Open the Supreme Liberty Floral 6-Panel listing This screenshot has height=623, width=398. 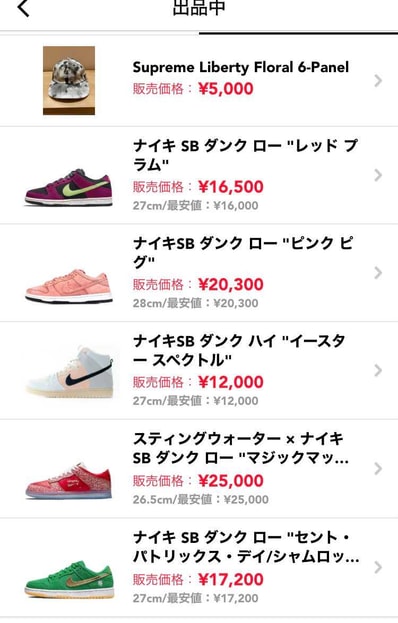(199, 81)
